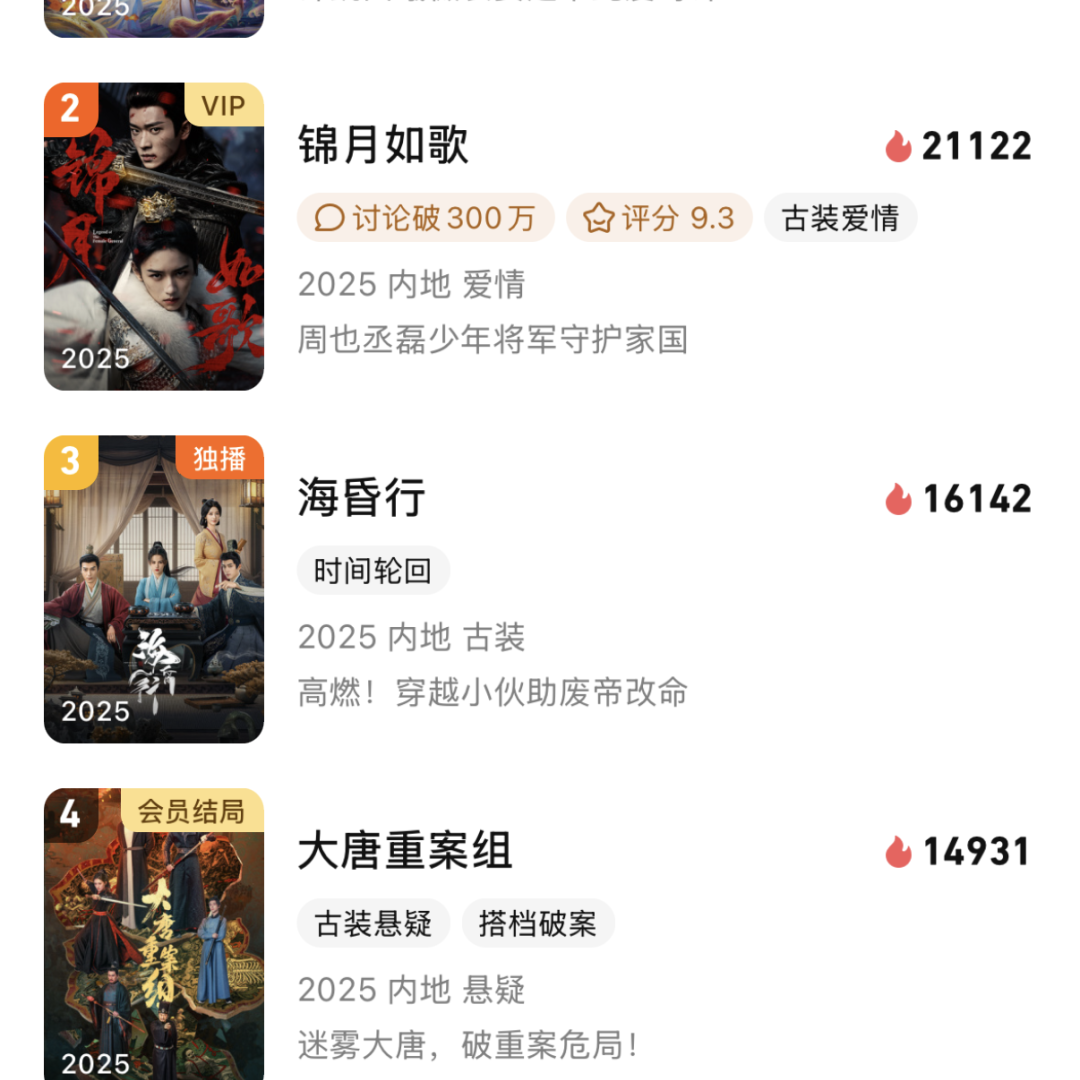Open the 海昏行 title row

point(362,498)
